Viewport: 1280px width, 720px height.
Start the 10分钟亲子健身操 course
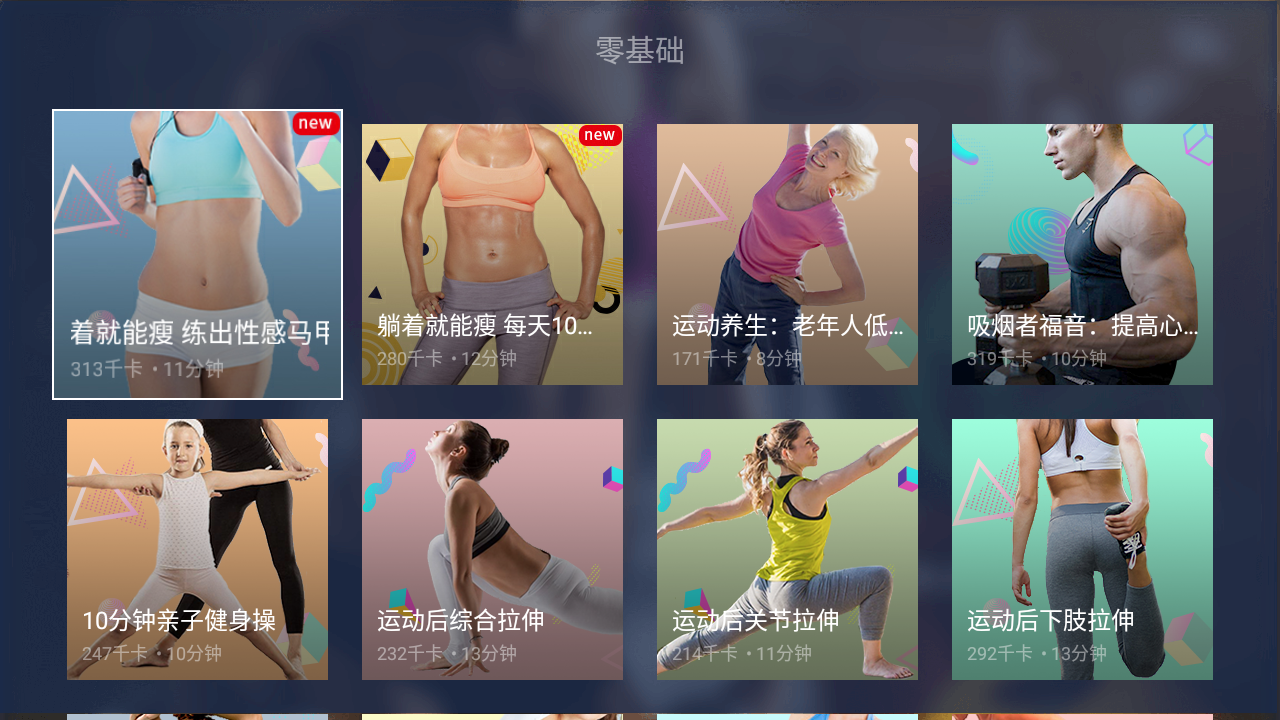[x=197, y=549]
